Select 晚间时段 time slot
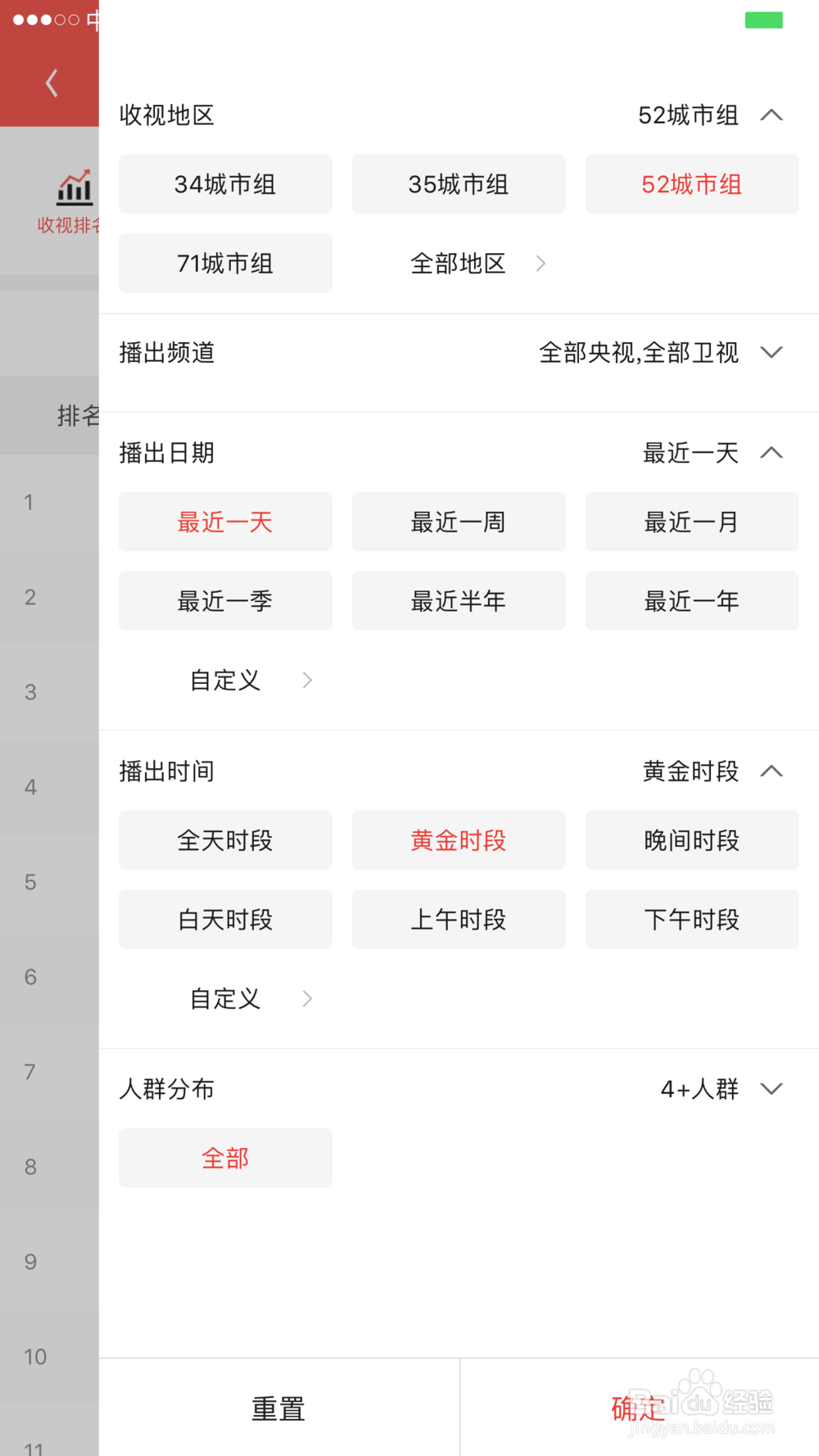The width and height of the screenshot is (819, 1456). (692, 839)
